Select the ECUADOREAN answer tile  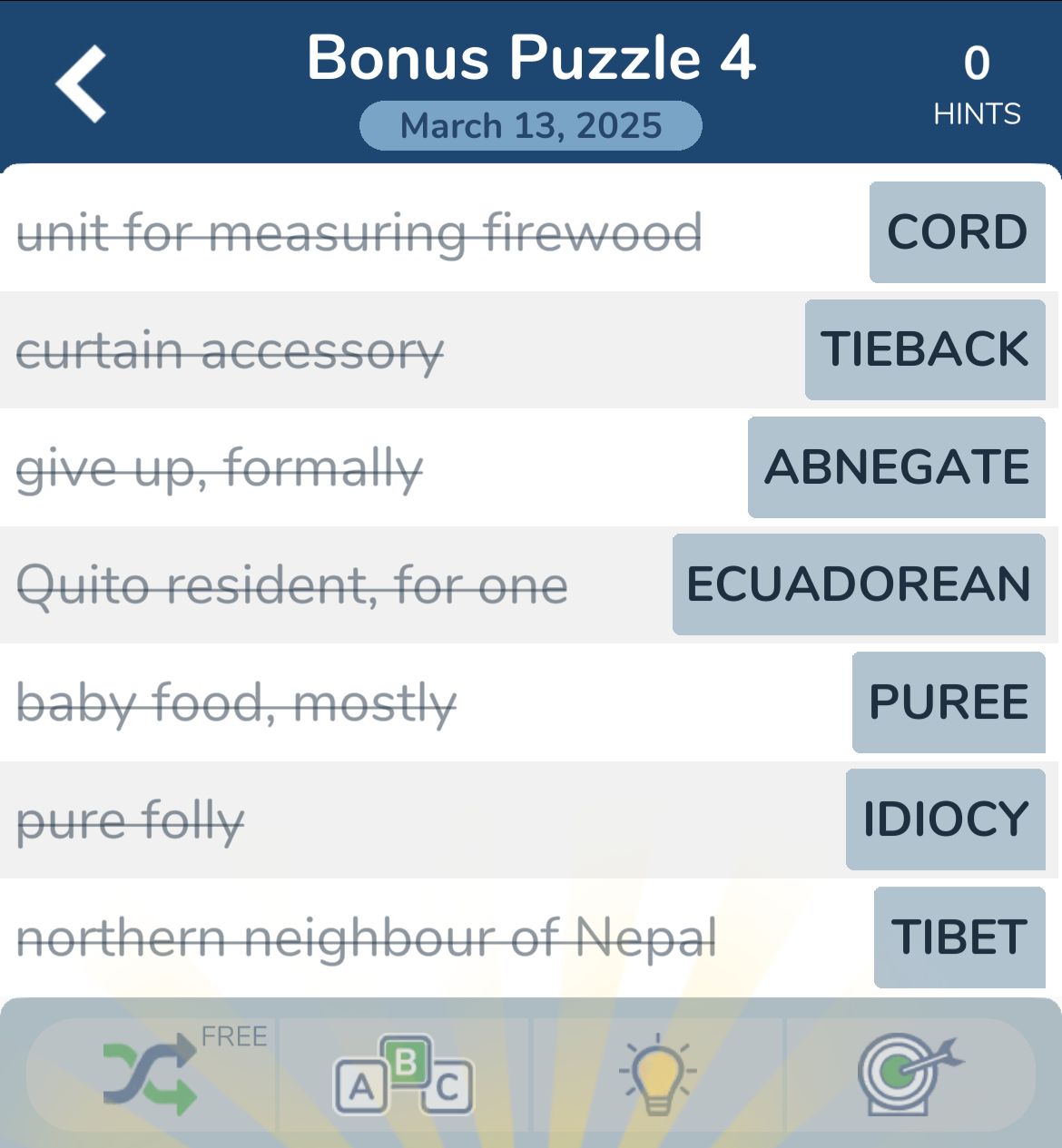[x=858, y=584]
